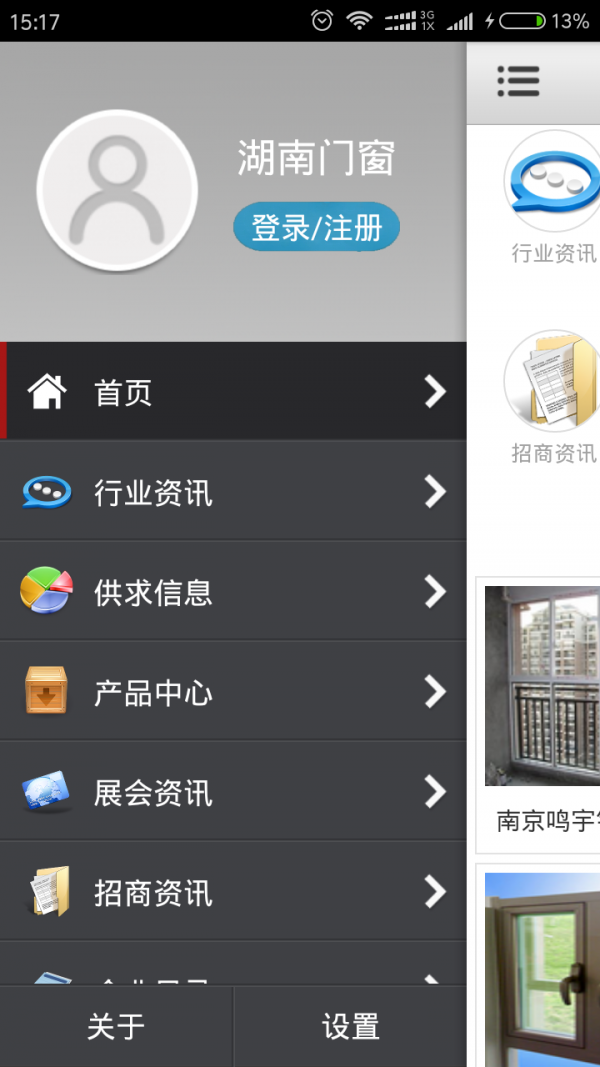This screenshot has width=600, height=1067.
Task: Go to 首页 in drawer
Action: [x=233, y=392]
